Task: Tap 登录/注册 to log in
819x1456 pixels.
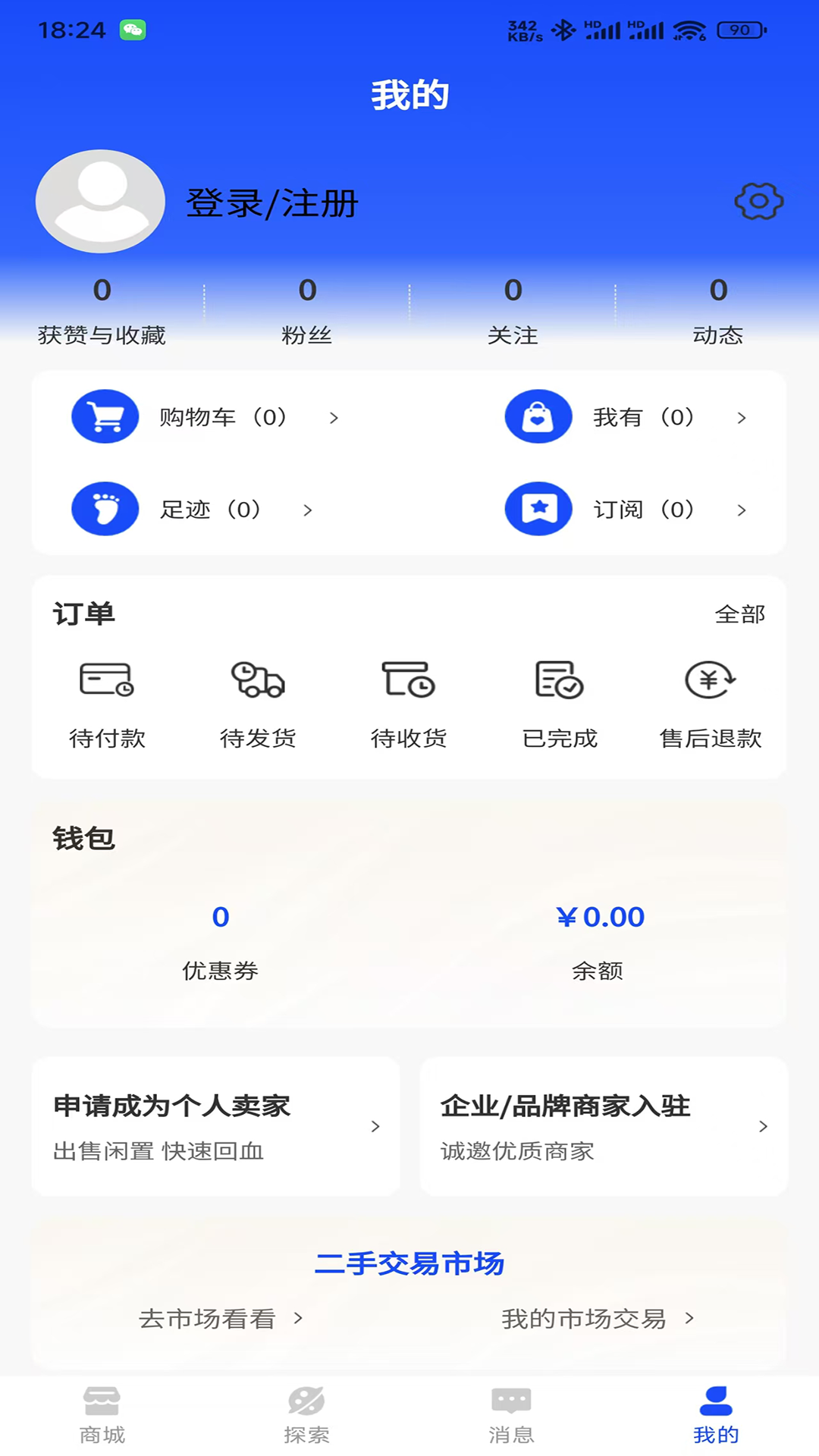Action: coord(270,202)
